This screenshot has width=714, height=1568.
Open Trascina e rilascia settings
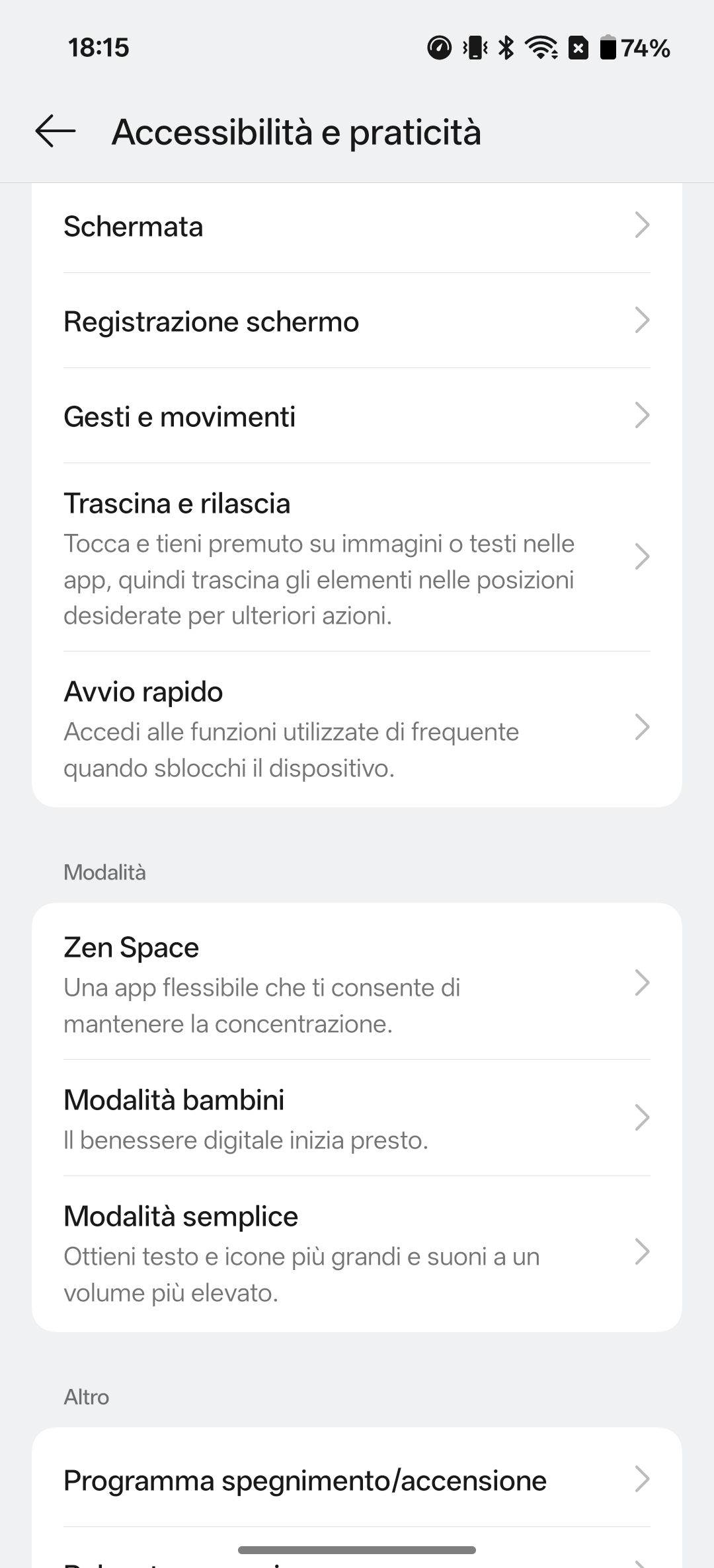pyautogui.click(x=357, y=558)
